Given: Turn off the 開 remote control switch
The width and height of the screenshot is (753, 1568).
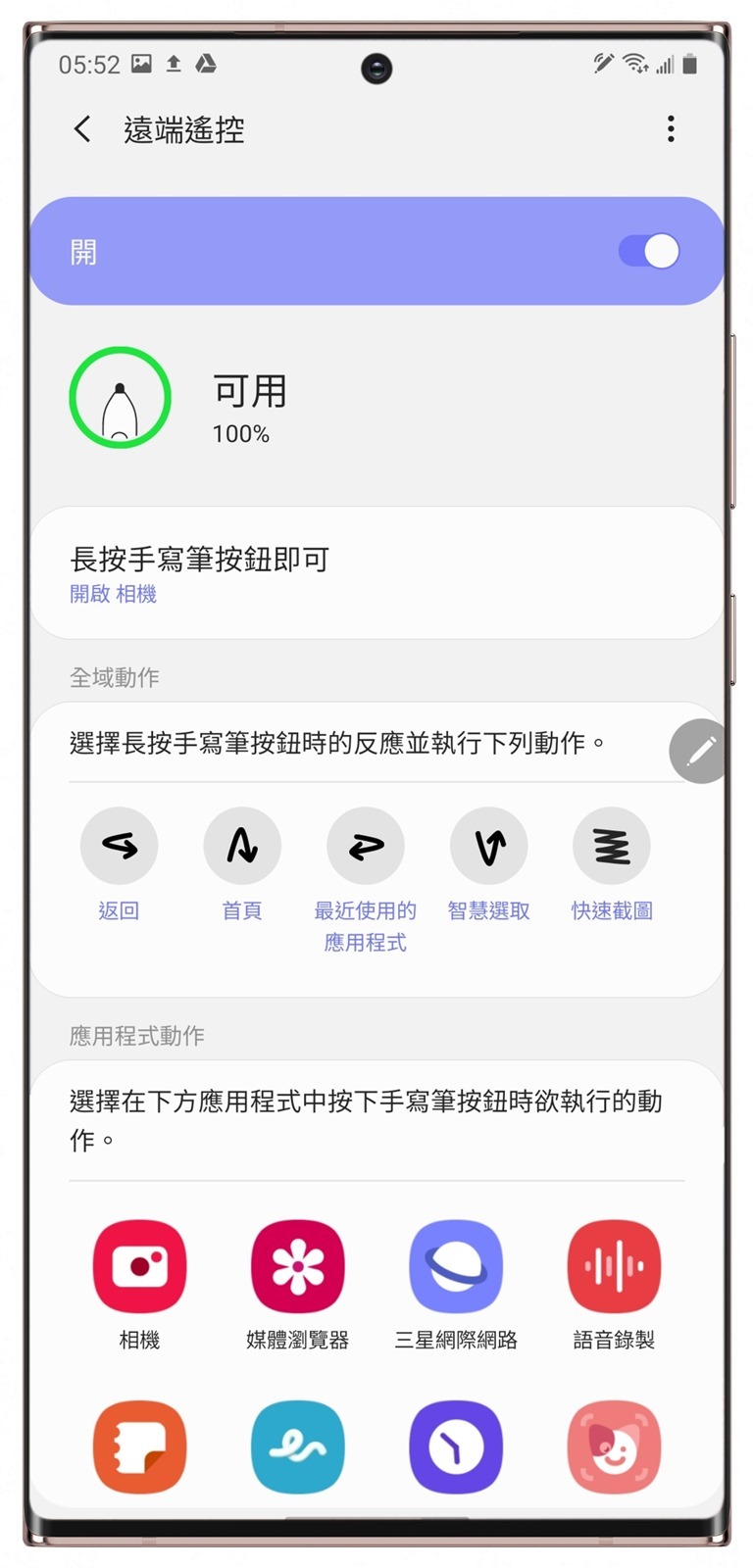Looking at the screenshot, I should [649, 252].
